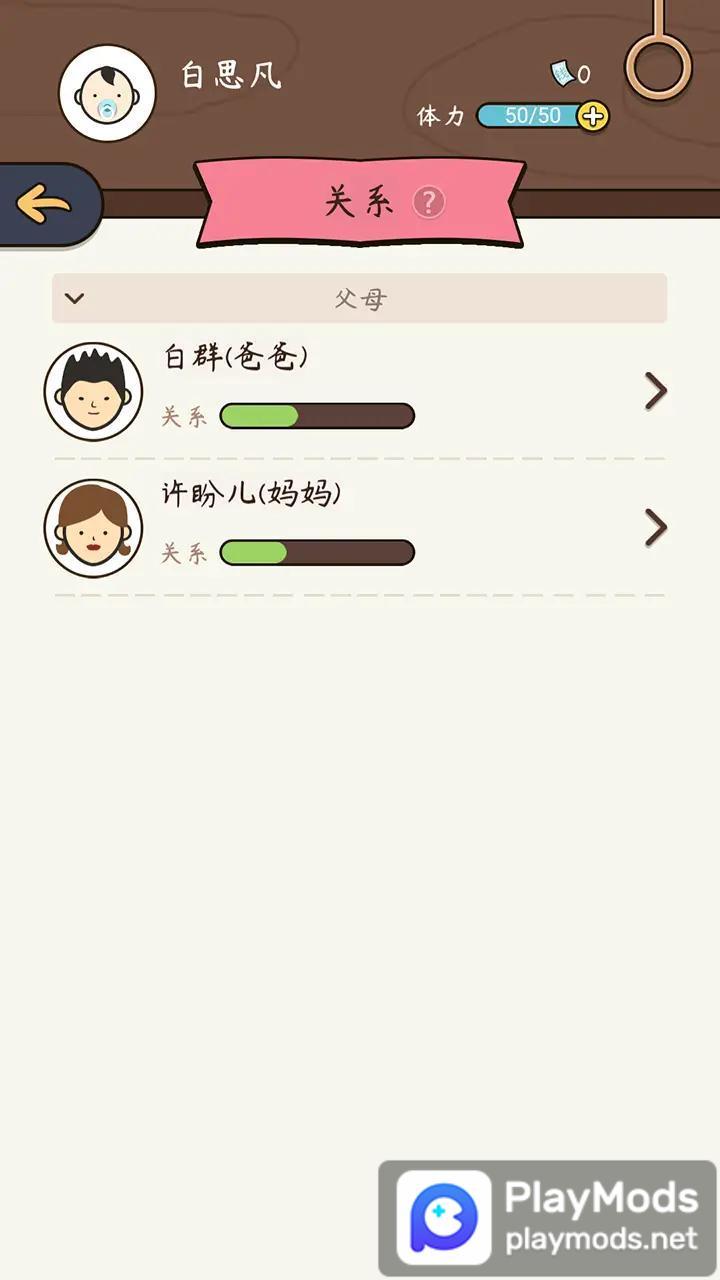Viewport: 720px width, 1280px height.
Task: Open 白群(爸爸) detail with right arrow
Action: 656,390
